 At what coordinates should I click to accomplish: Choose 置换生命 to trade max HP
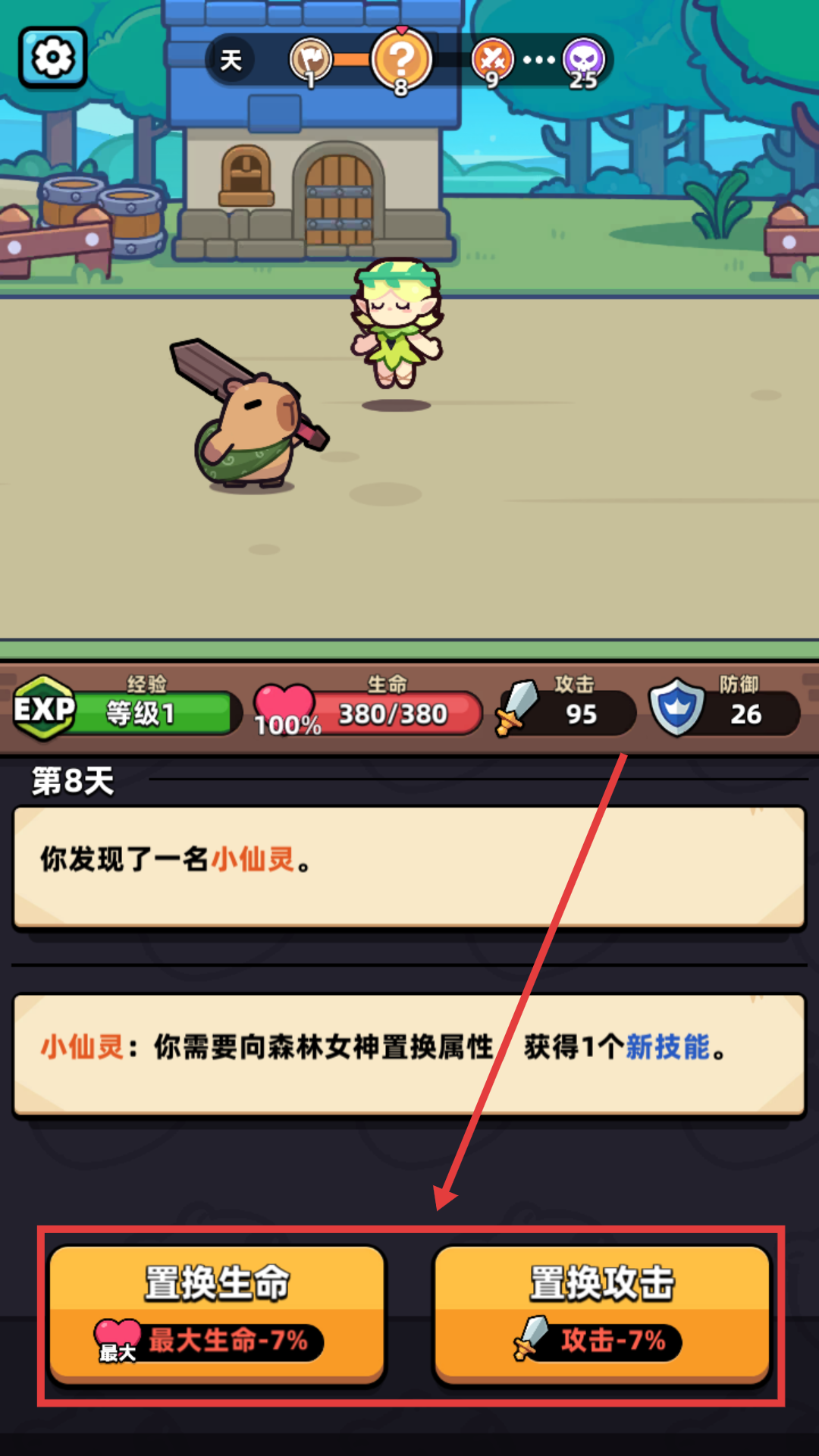point(217,1314)
